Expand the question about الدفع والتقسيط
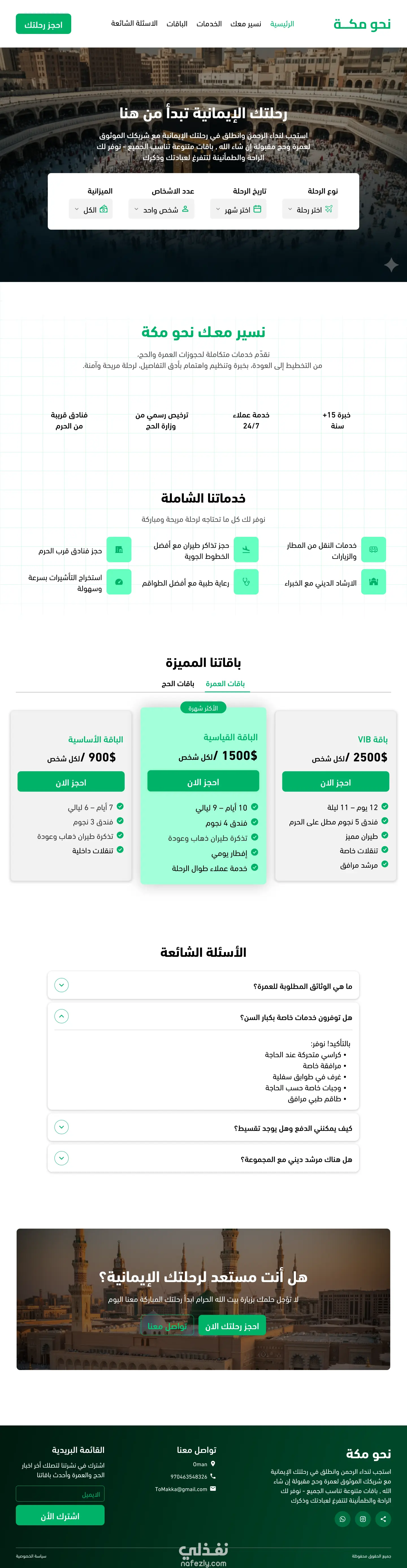Viewport: 407px width, 1568px height. click(61, 1127)
